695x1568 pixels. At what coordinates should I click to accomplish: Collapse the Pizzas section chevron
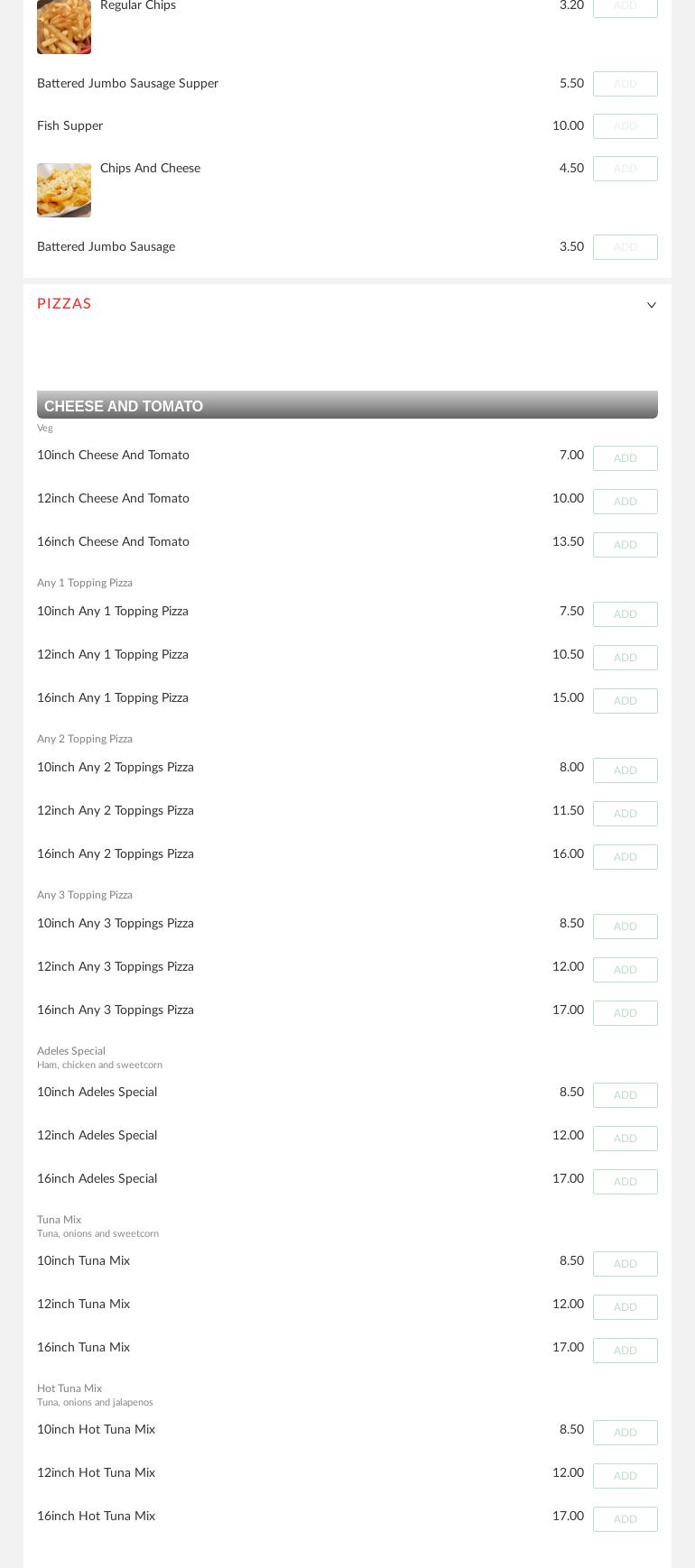click(651, 305)
